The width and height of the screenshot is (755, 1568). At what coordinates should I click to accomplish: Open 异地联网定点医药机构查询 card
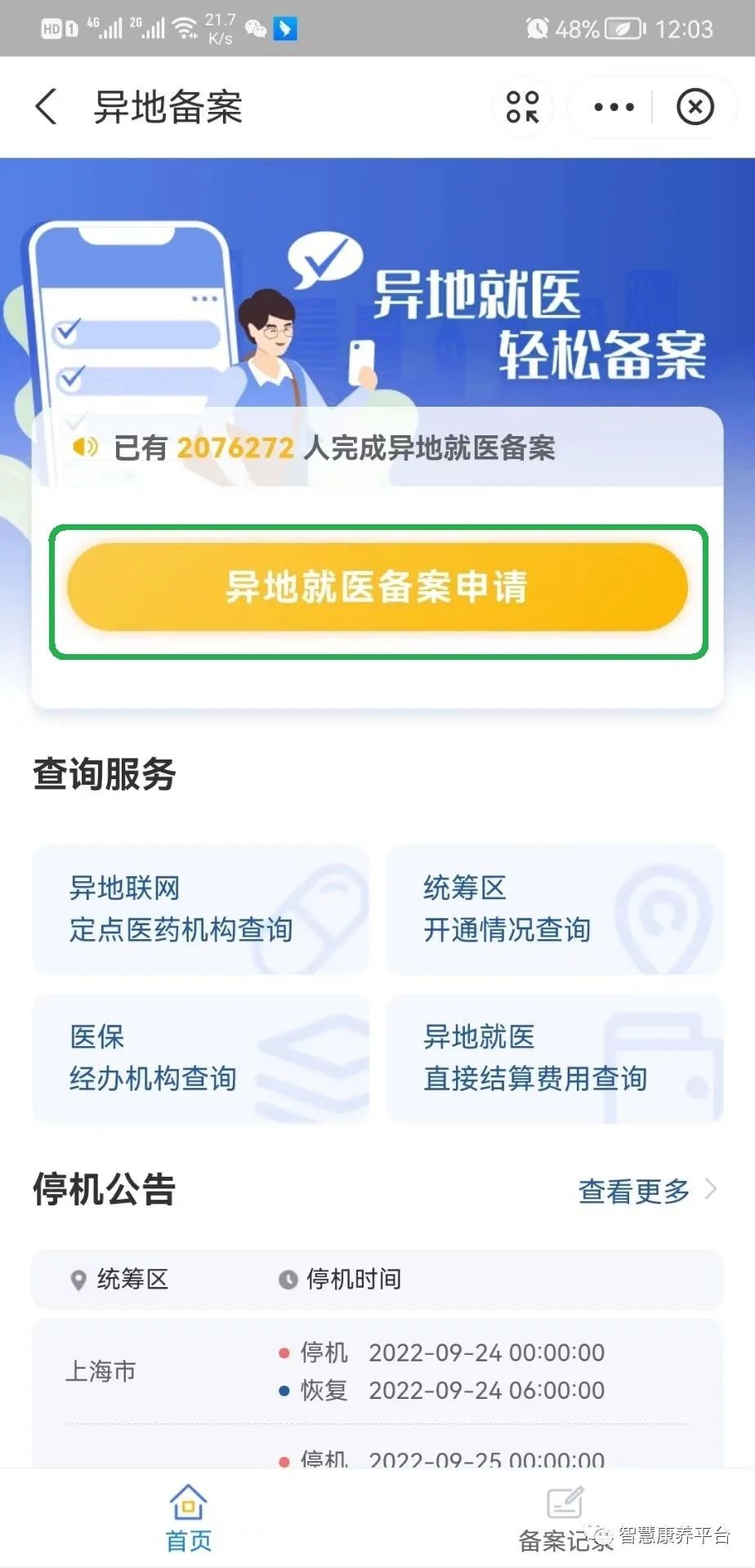tap(200, 910)
